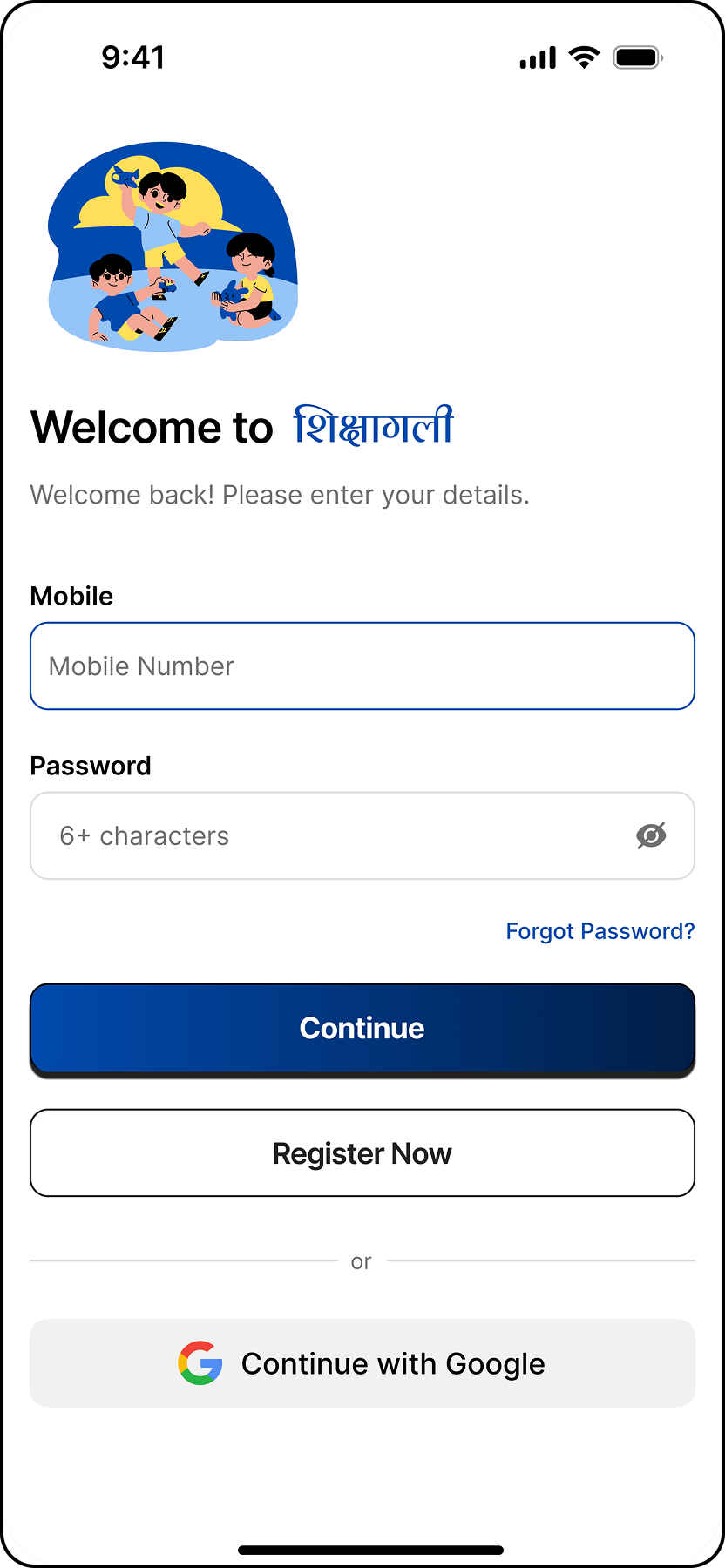Focus the password input field
The height and width of the screenshot is (1568, 725).
click(331, 836)
